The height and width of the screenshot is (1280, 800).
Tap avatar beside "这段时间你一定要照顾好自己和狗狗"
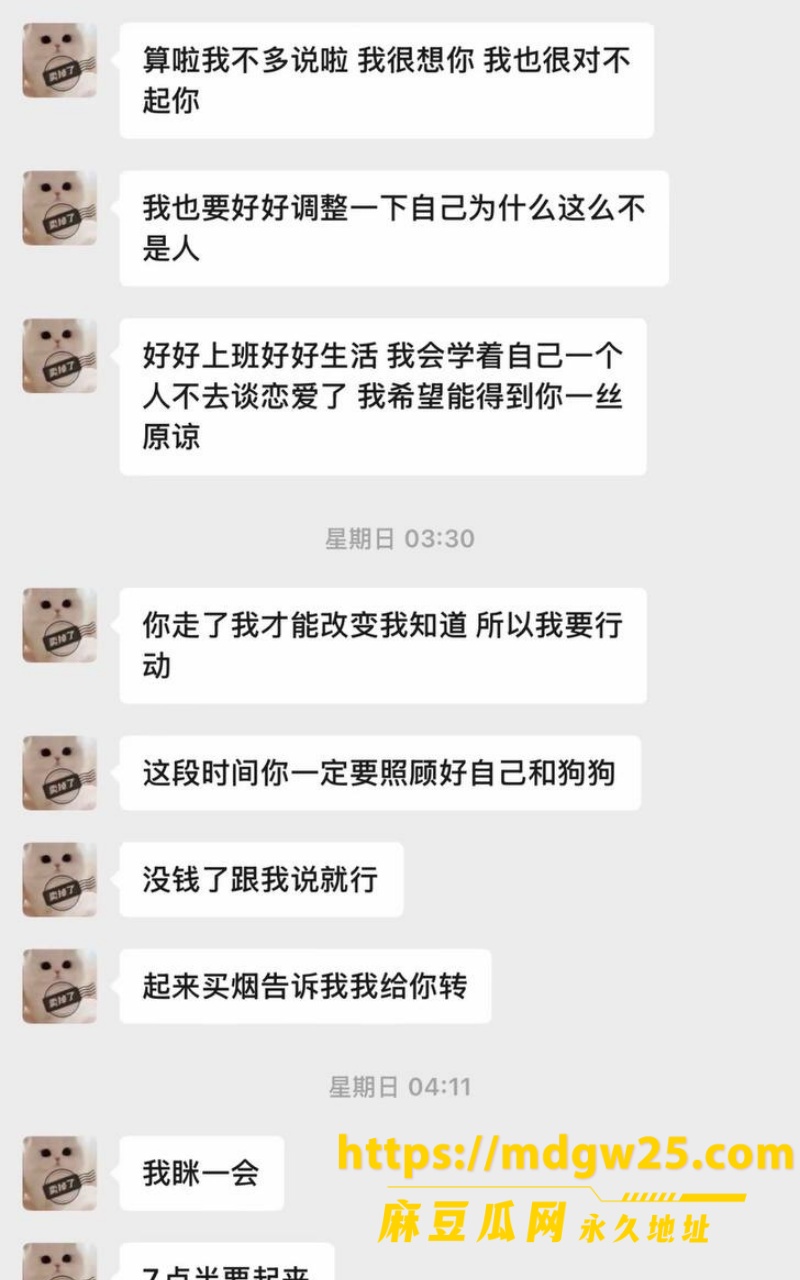tap(60, 773)
